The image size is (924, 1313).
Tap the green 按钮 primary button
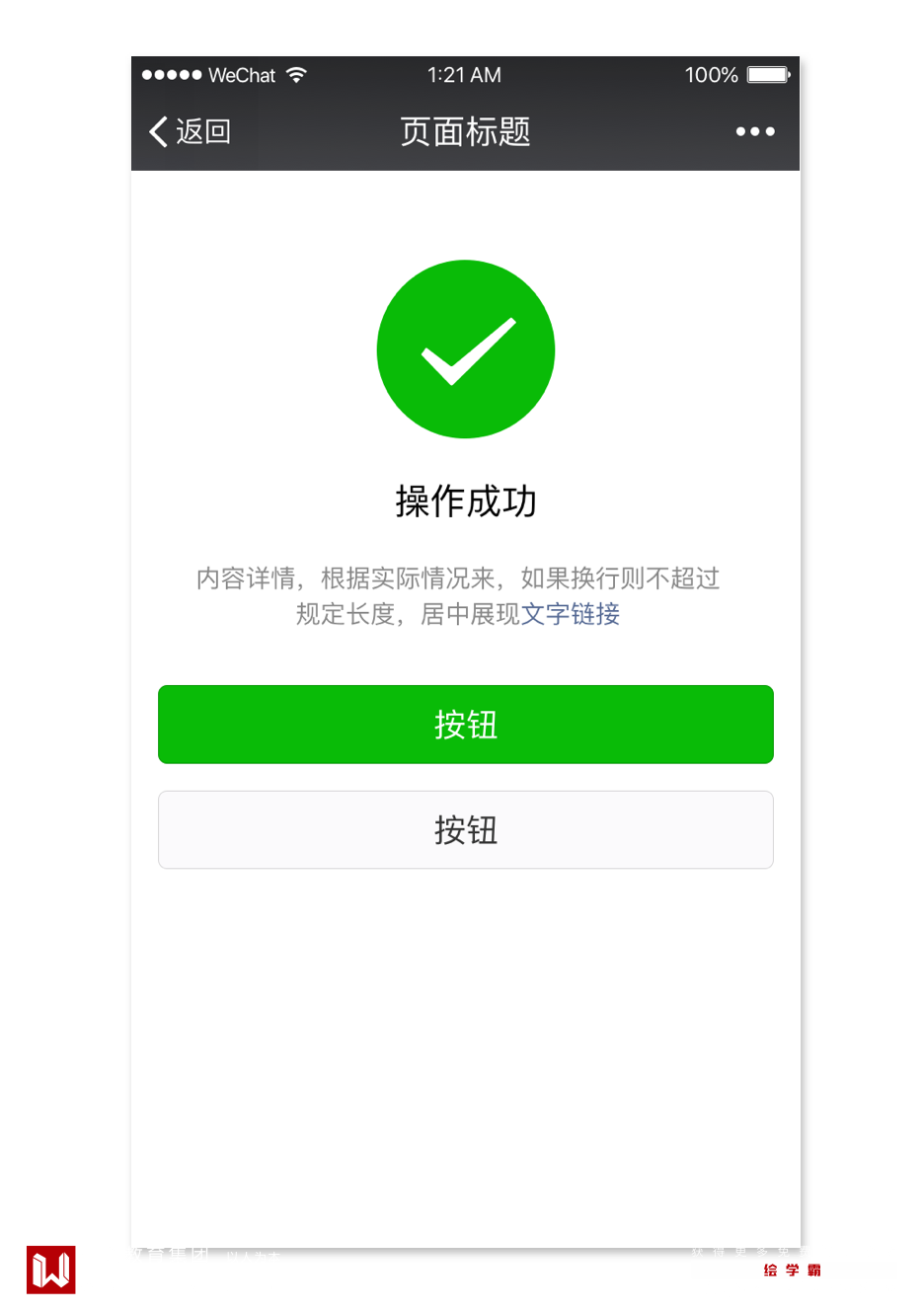[x=465, y=725]
